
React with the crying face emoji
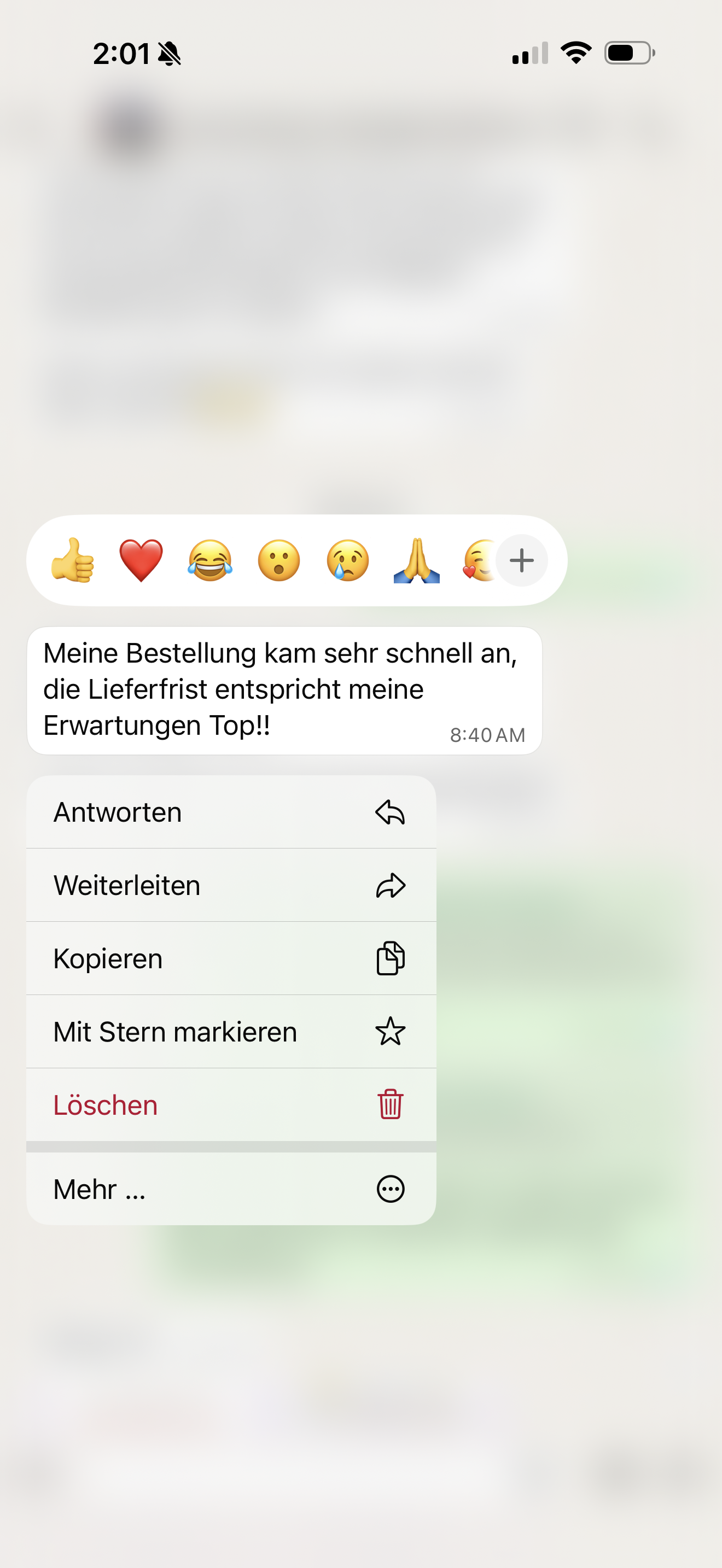(x=348, y=560)
